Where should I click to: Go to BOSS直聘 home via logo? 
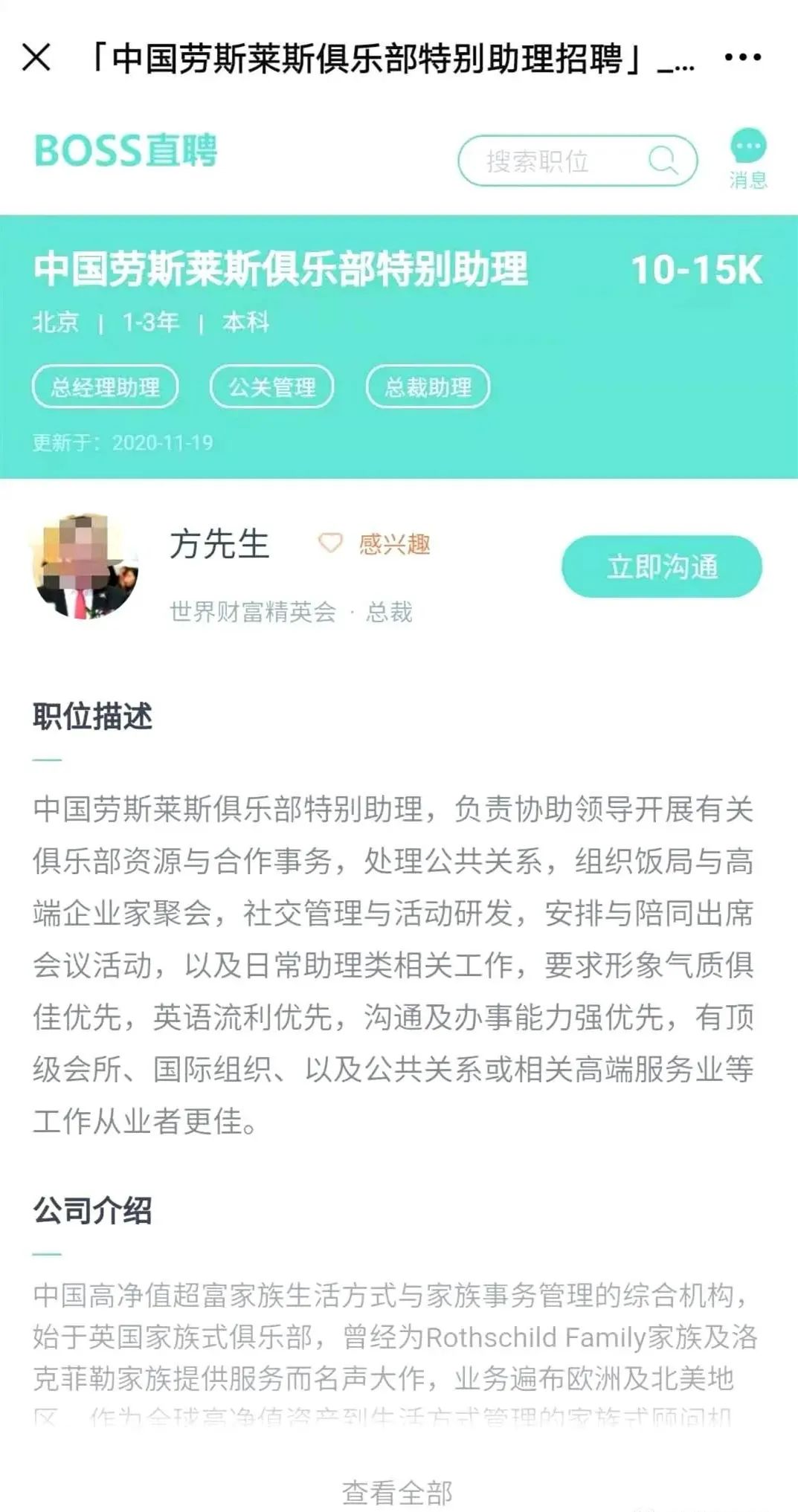click(x=126, y=151)
